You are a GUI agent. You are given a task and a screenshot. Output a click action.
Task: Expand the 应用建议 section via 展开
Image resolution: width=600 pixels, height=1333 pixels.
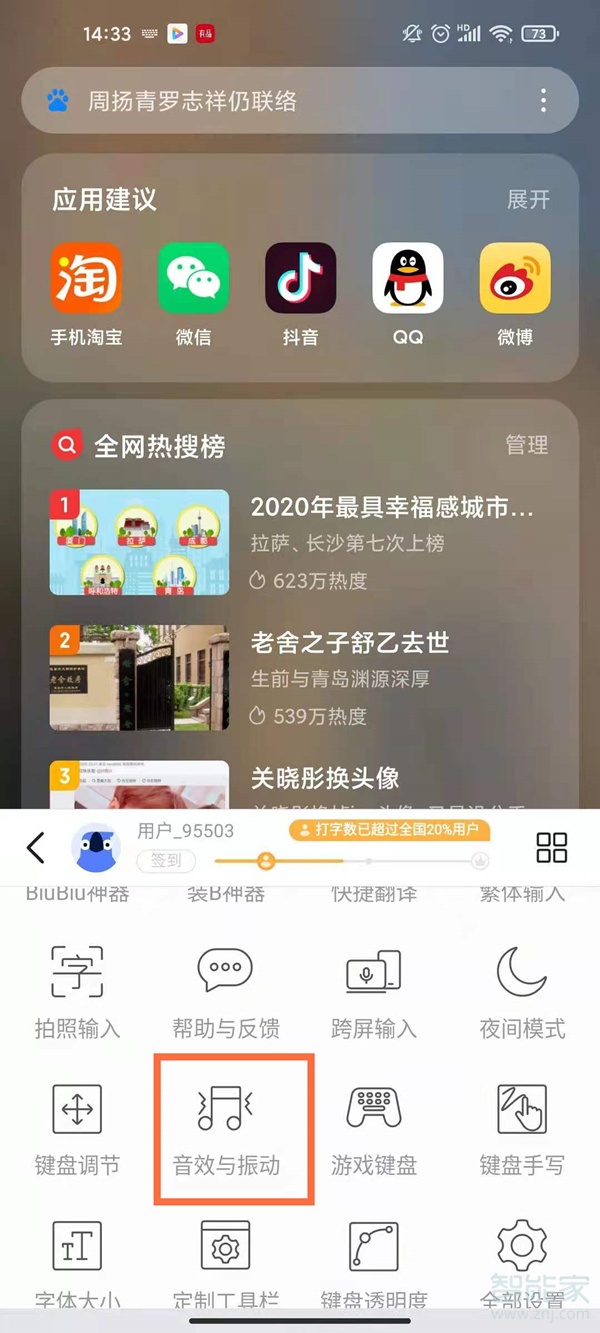click(x=528, y=200)
